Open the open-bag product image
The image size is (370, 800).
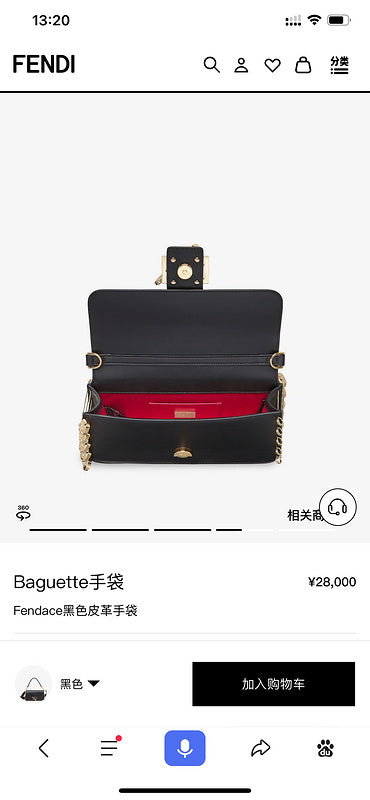point(185,358)
